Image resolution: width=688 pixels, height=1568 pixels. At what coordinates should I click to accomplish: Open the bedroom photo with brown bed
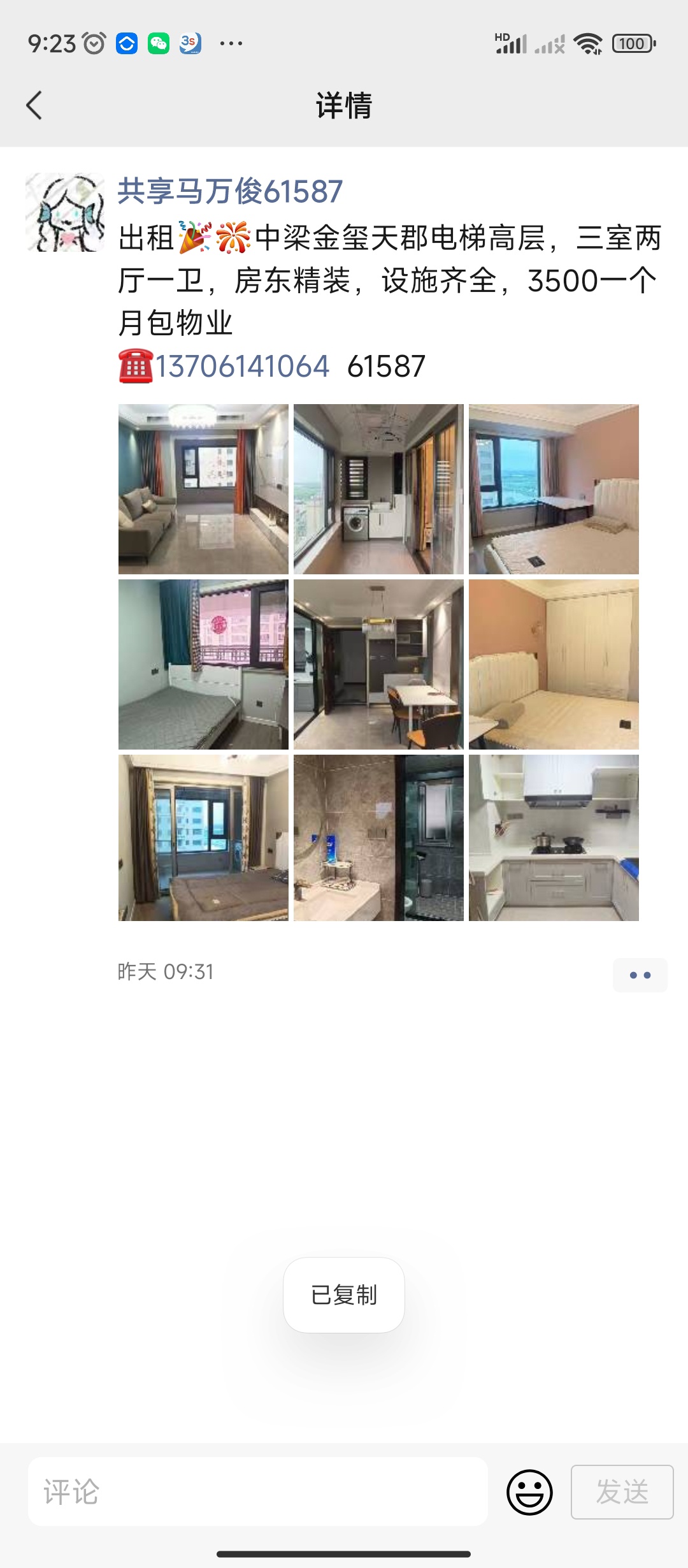pos(203,838)
